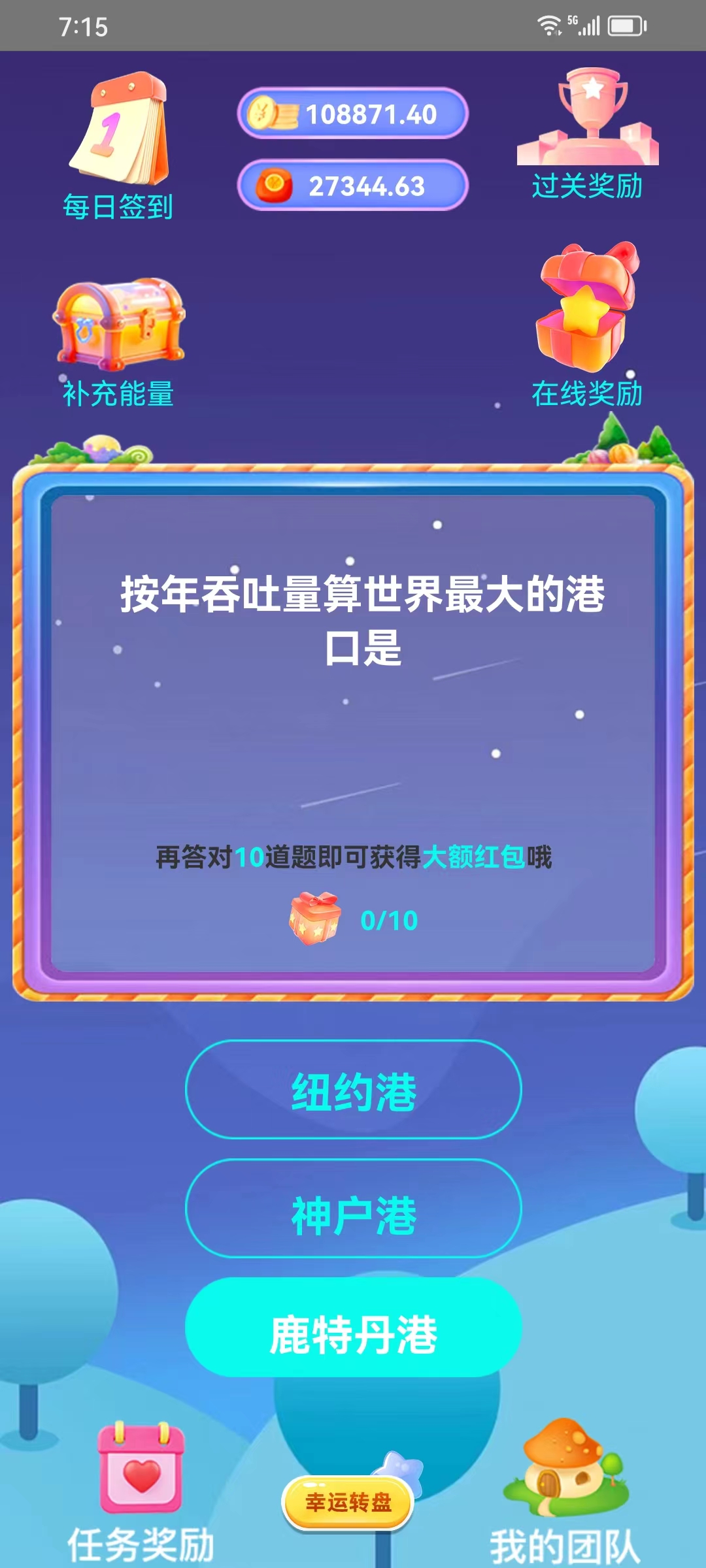This screenshot has height=1568, width=706.
Task: Open the 幸运转盘 lucky wheel
Action: [348, 1503]
